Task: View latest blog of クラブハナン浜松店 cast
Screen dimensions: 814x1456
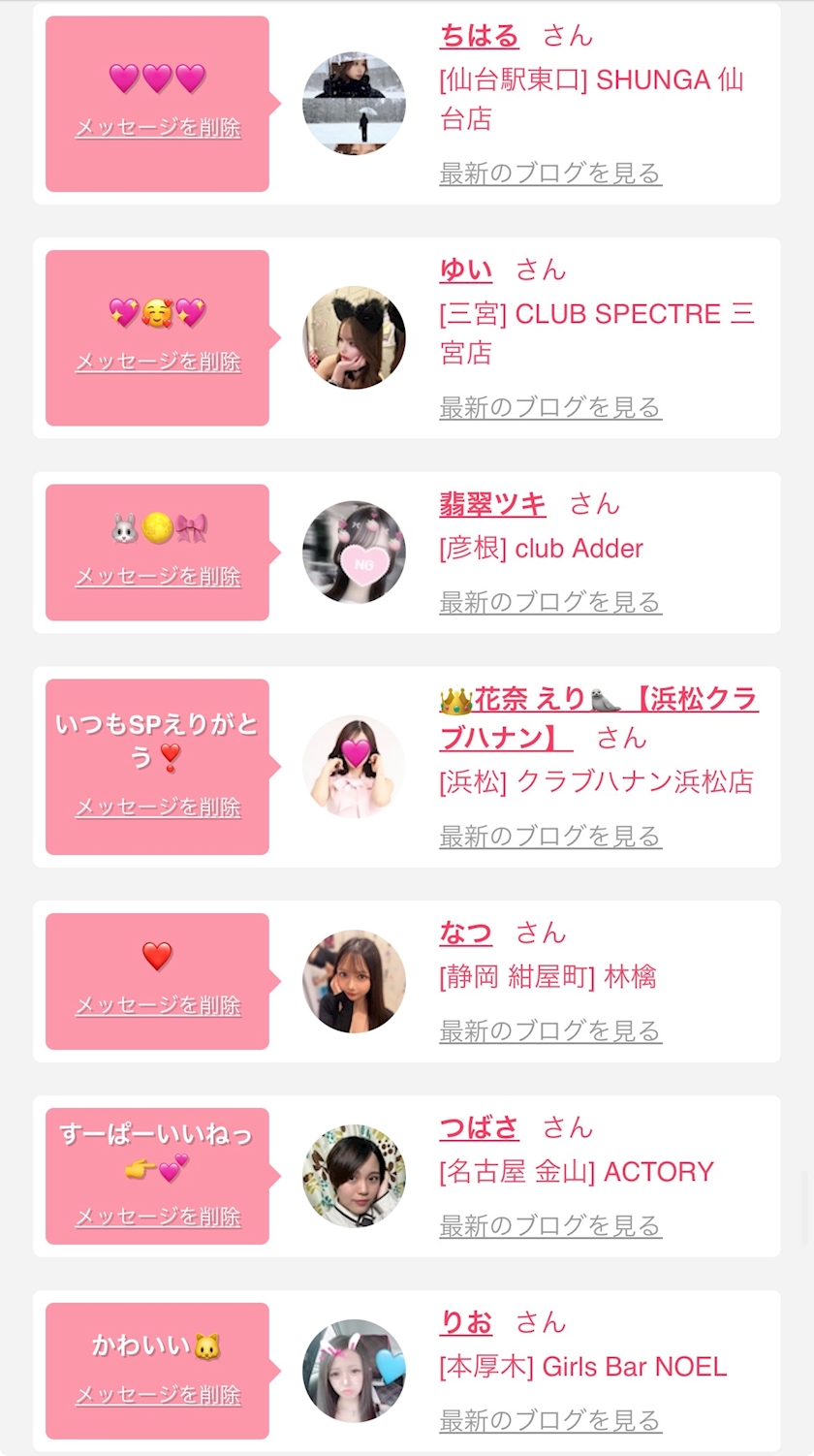Action: point(549,837)
